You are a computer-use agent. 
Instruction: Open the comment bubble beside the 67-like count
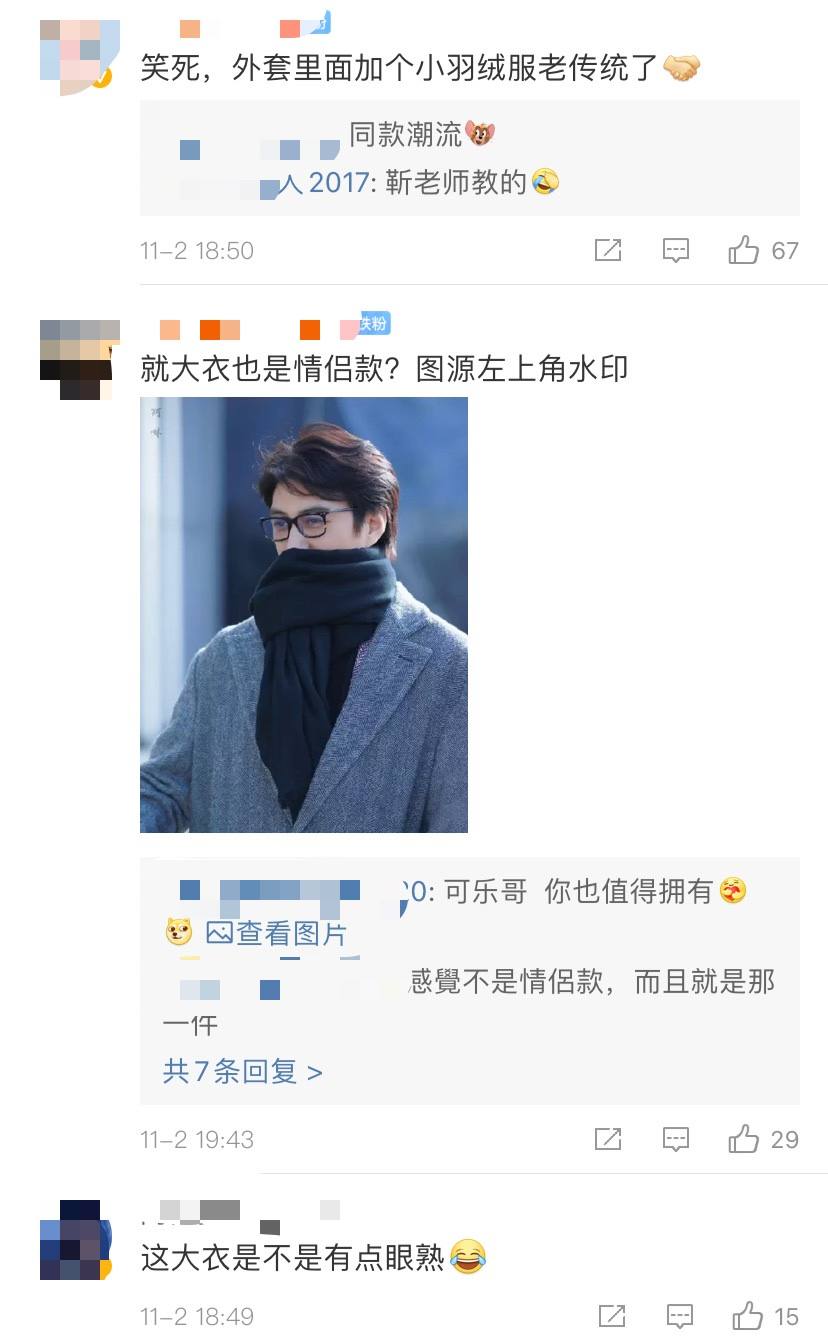676,250
